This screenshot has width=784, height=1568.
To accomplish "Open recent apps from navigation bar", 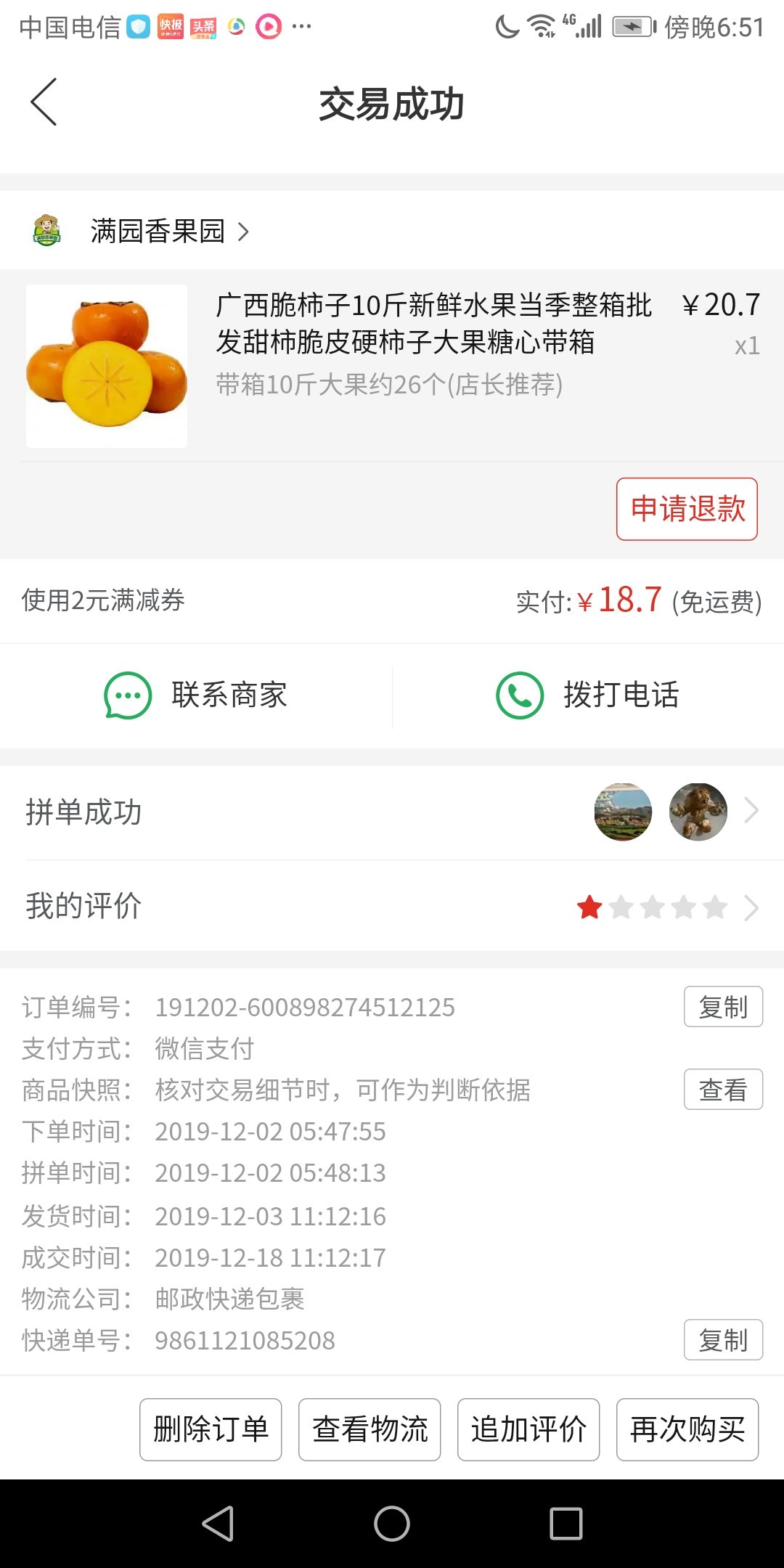I will [x=566, y=1523].
